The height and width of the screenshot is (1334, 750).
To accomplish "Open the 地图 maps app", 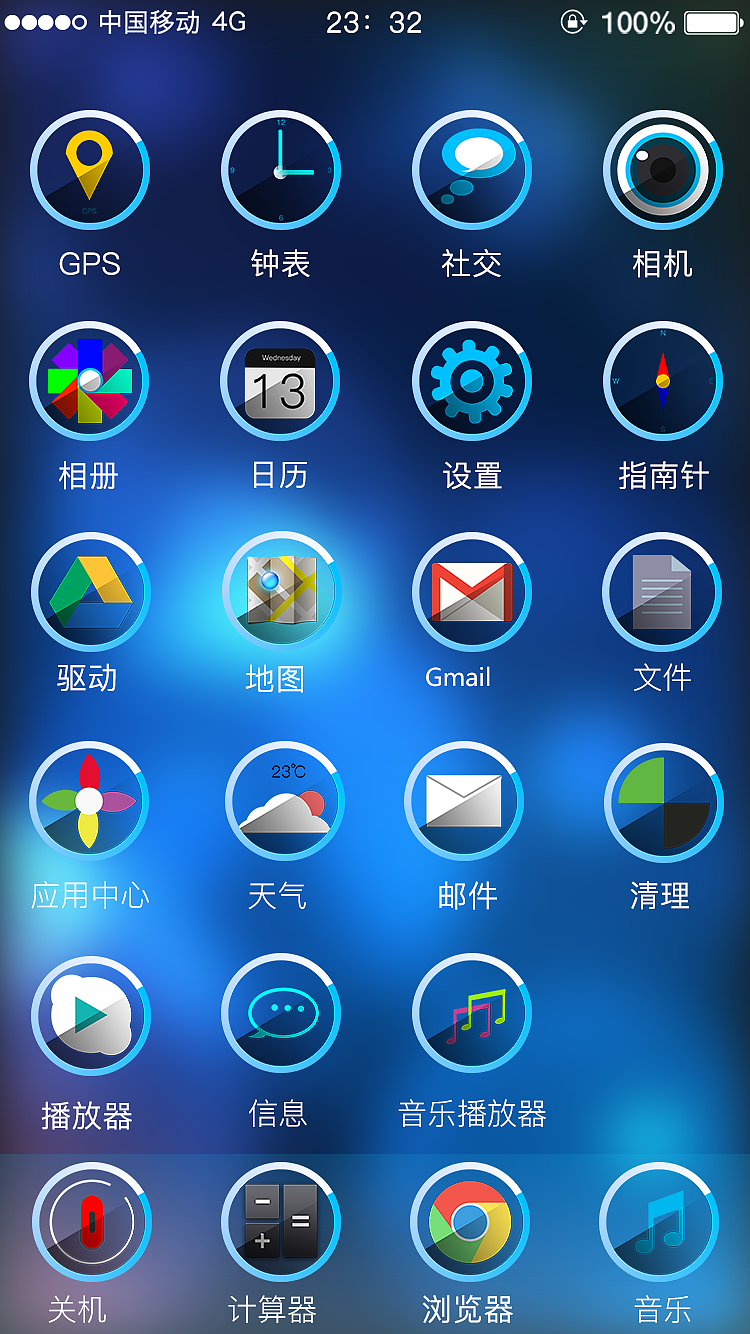I will [280, 592].
